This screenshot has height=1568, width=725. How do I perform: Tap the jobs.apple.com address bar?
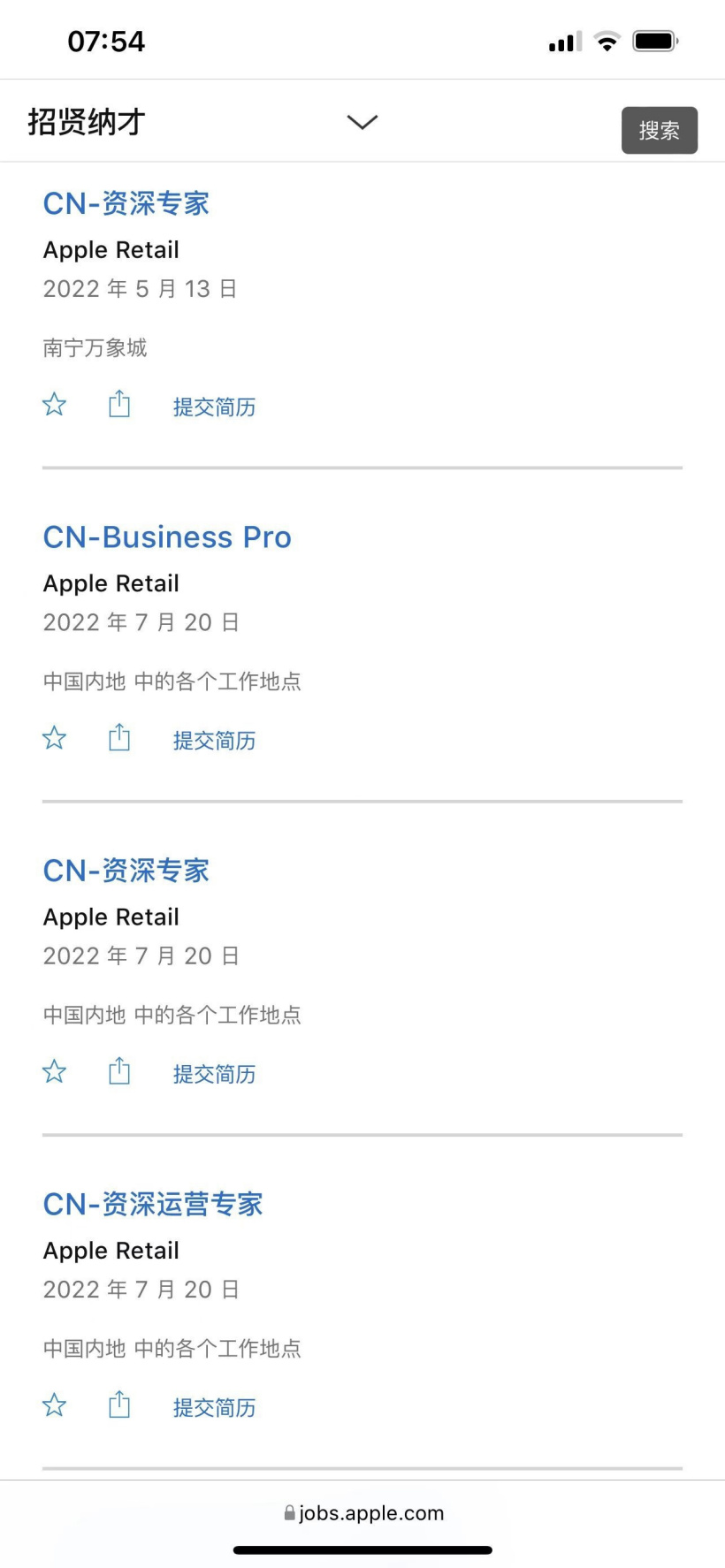pos(363,1512)
